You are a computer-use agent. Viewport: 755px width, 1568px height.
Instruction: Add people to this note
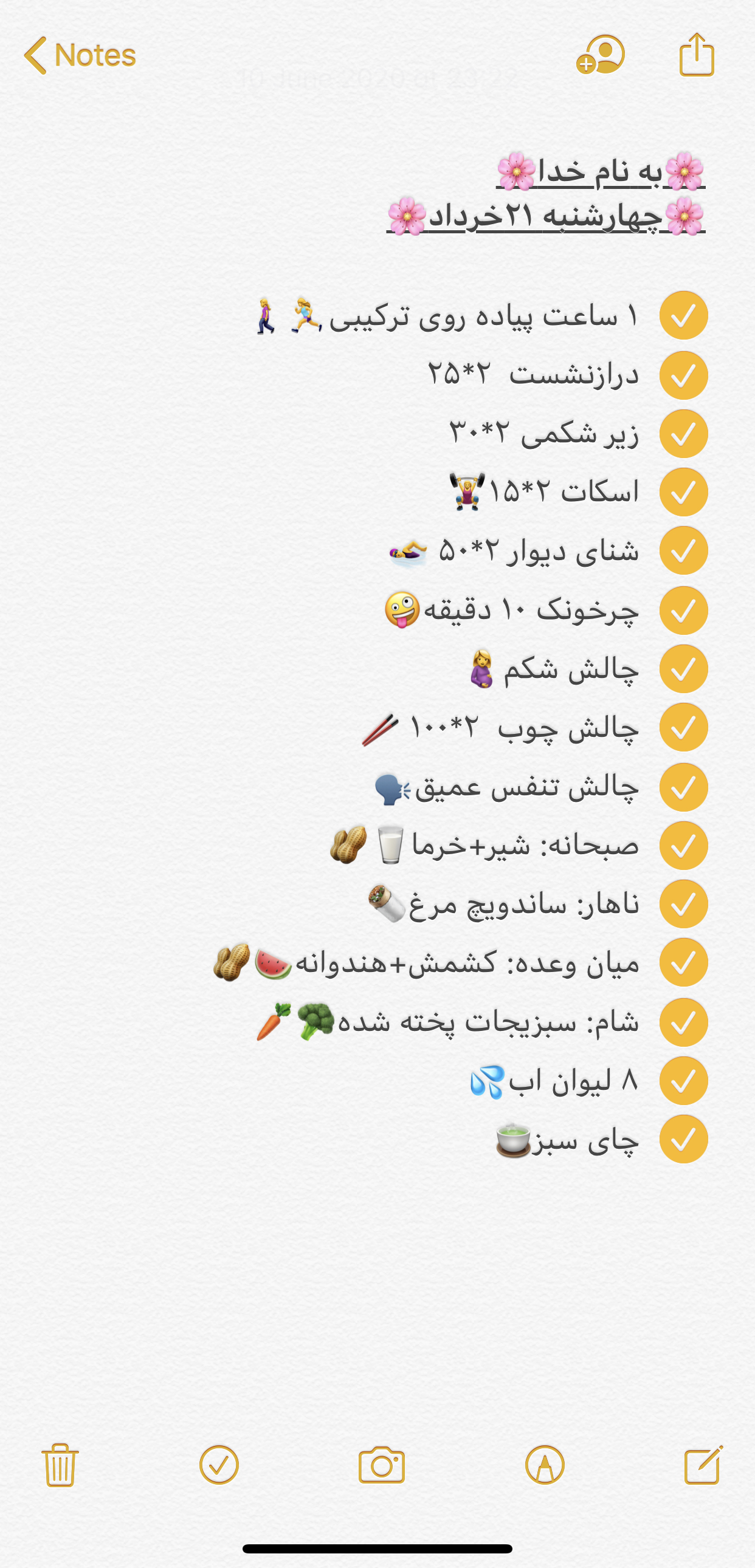coord(601,55)
